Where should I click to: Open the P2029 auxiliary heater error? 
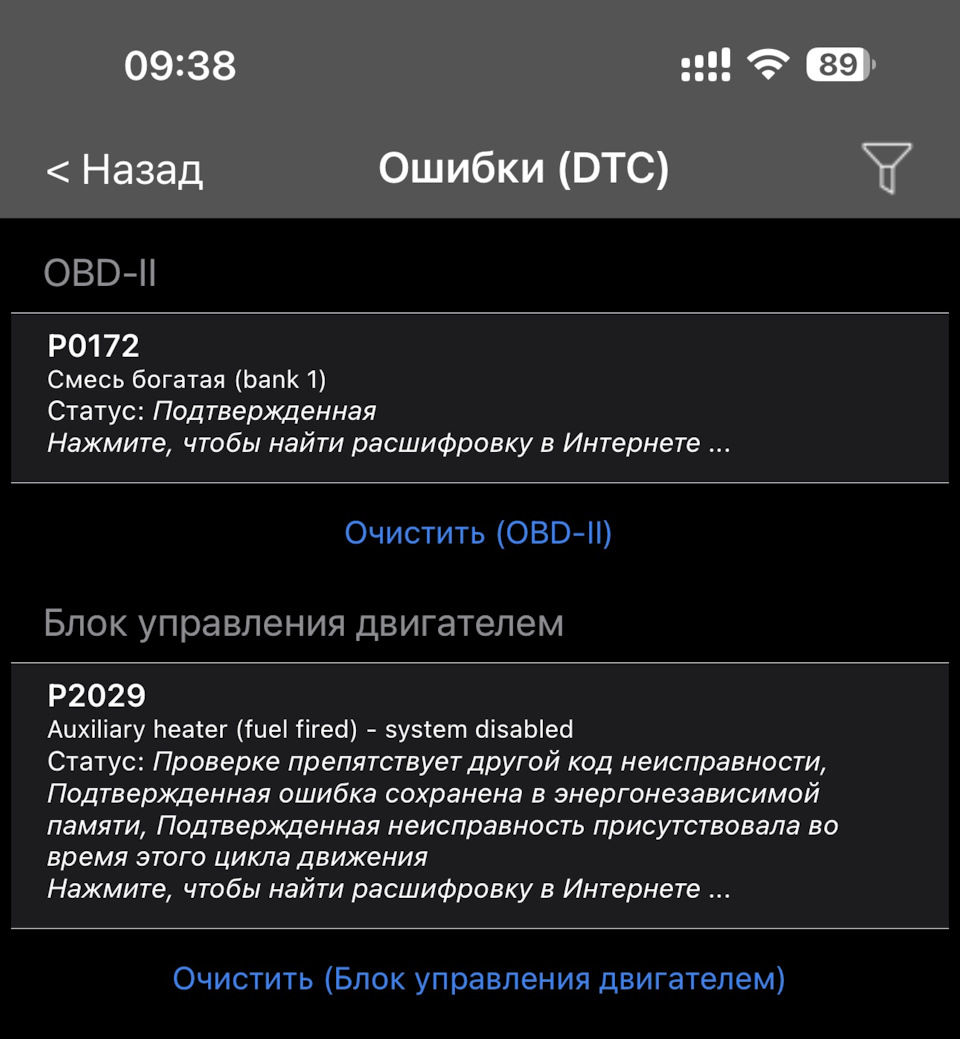(480, 795)
